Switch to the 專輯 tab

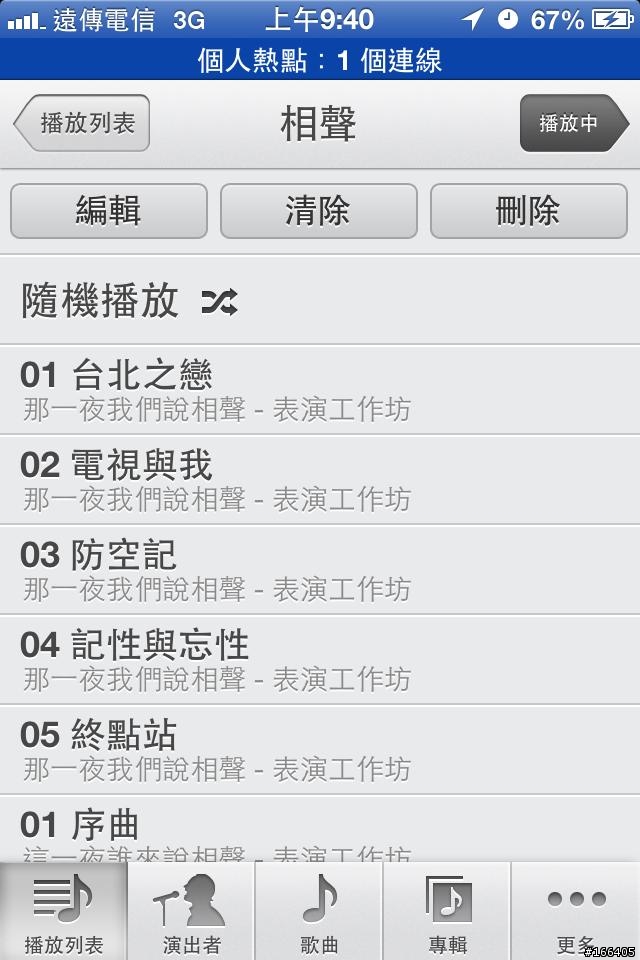pos(446,912)
